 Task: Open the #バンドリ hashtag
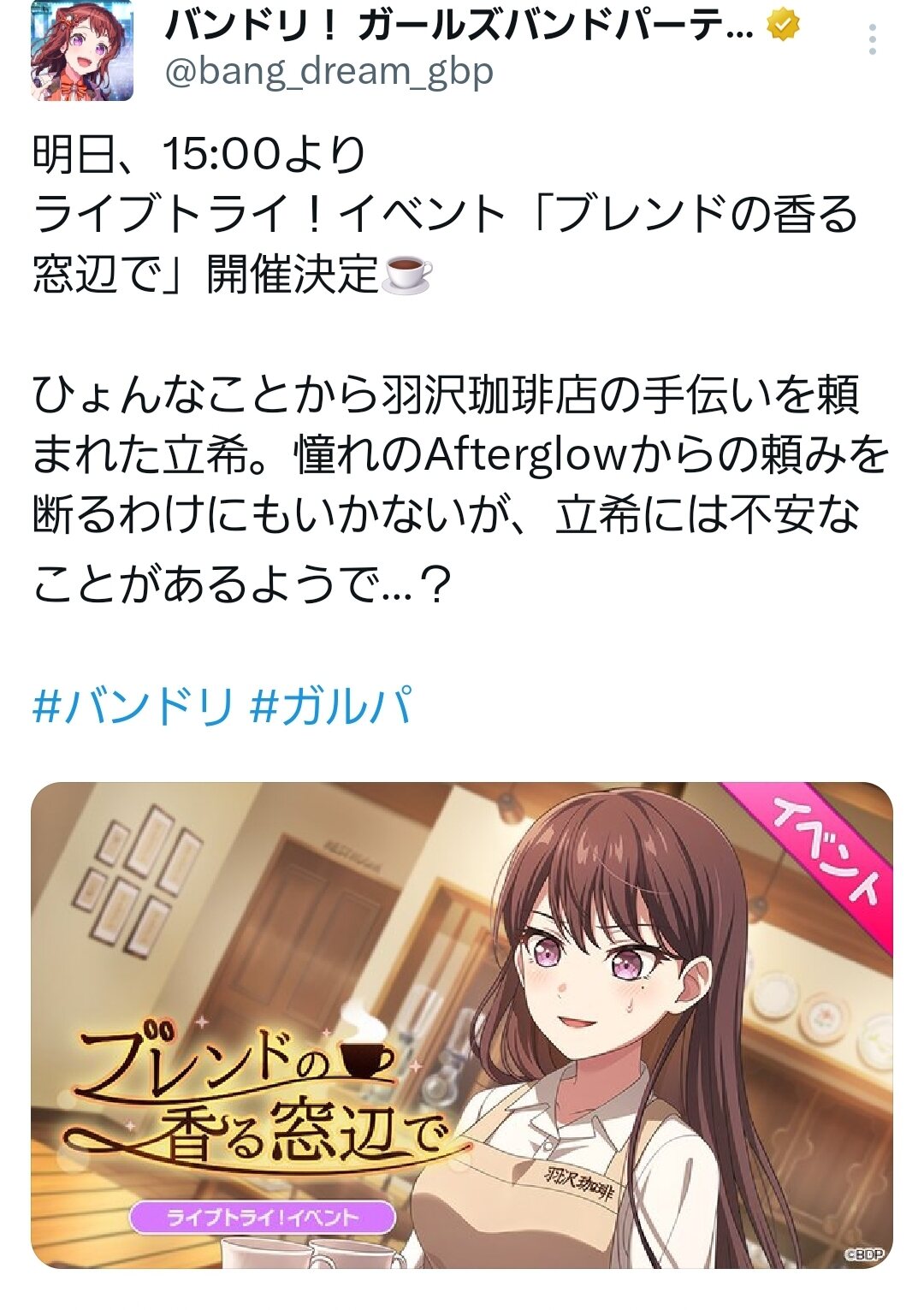[133, 707]
